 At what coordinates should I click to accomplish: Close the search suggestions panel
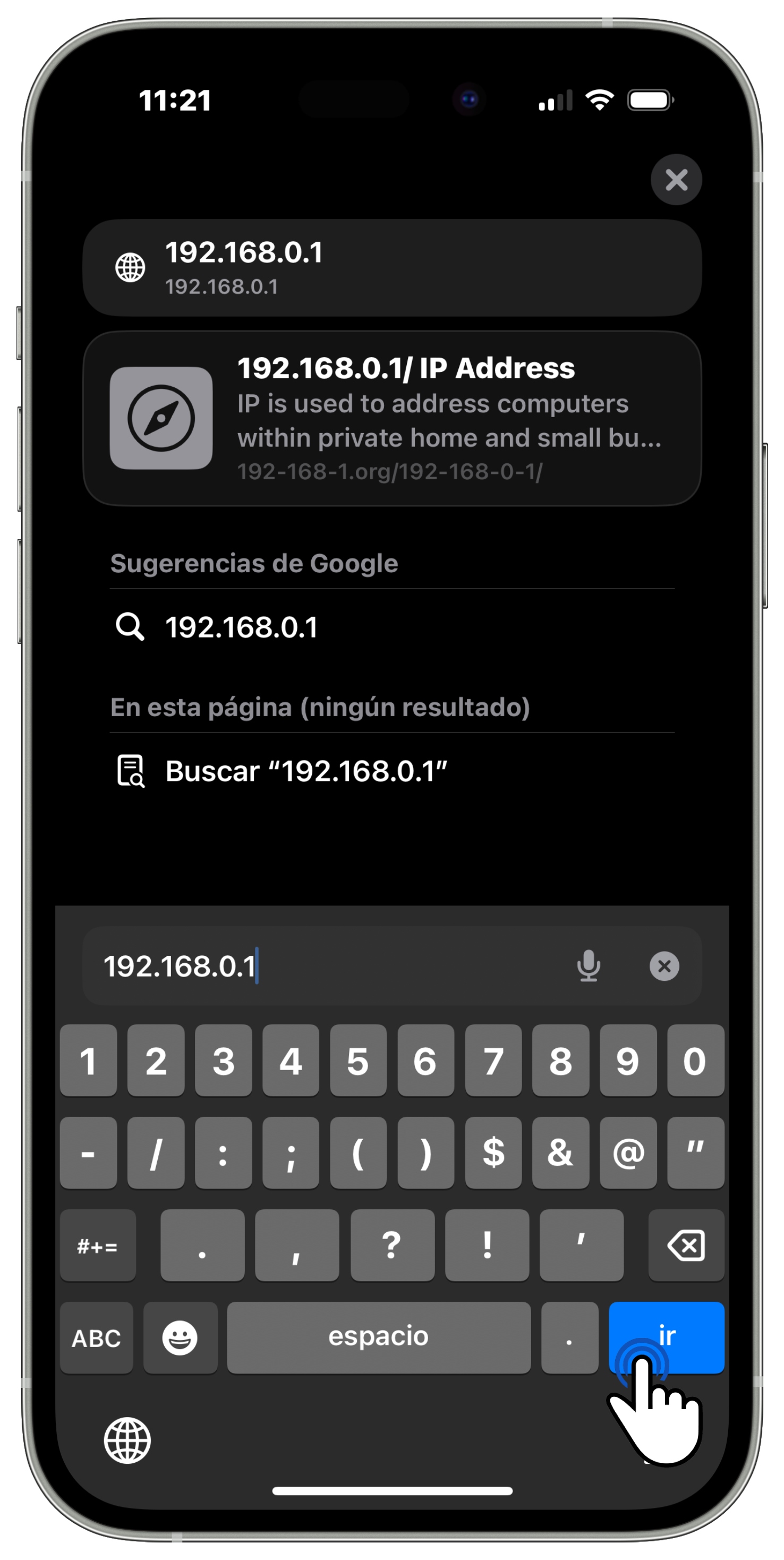pyautogui.click(x=676, y=179)
